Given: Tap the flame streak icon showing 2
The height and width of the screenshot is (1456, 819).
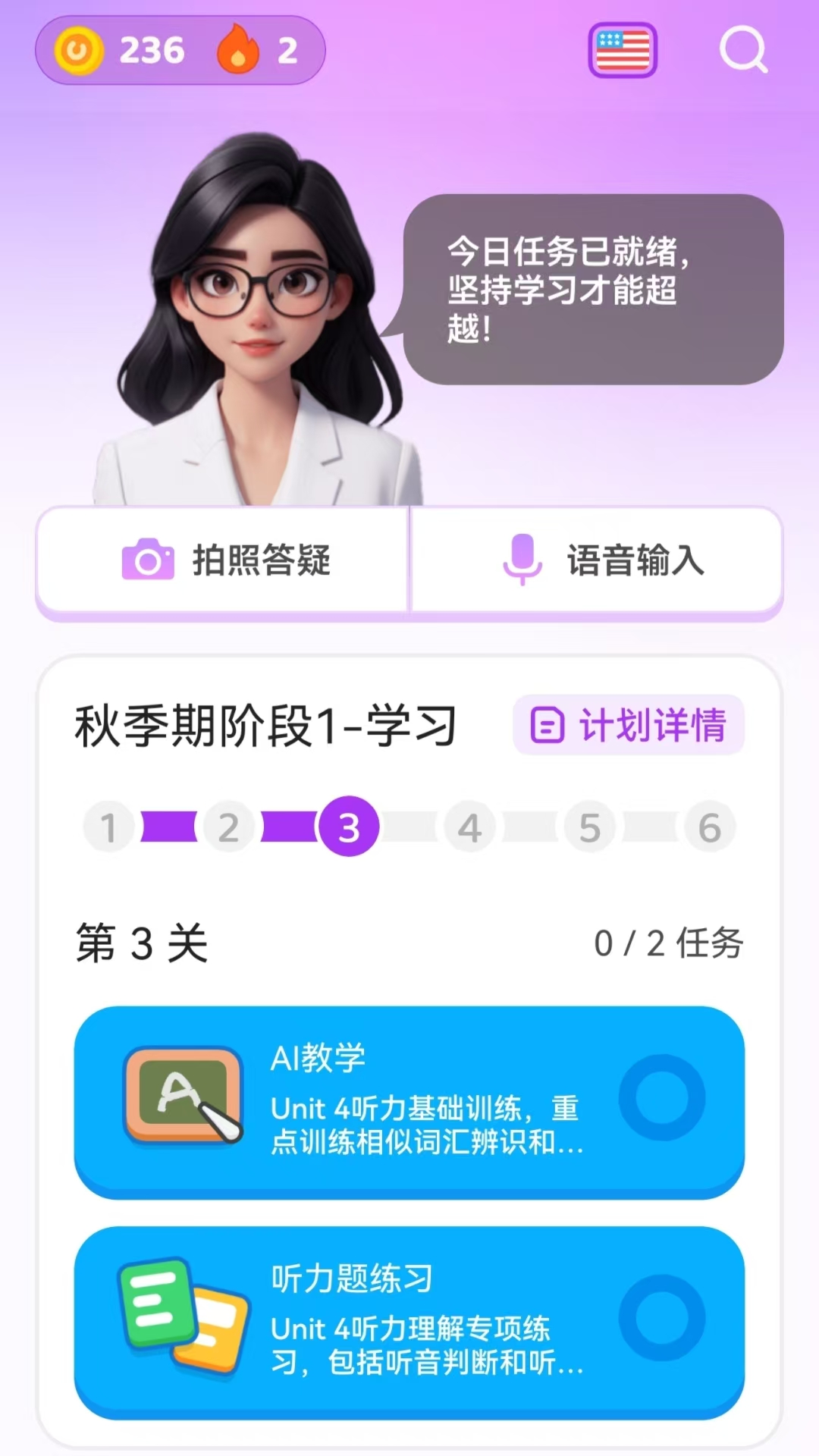Looking at the screenshot, I should (x=240, y=50).
